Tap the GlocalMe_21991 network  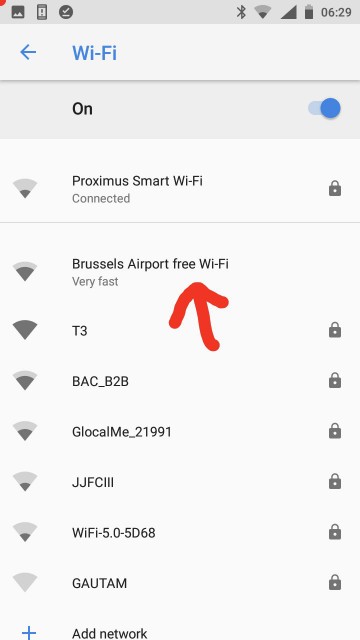pyautogui.click(x=180, y=432)
